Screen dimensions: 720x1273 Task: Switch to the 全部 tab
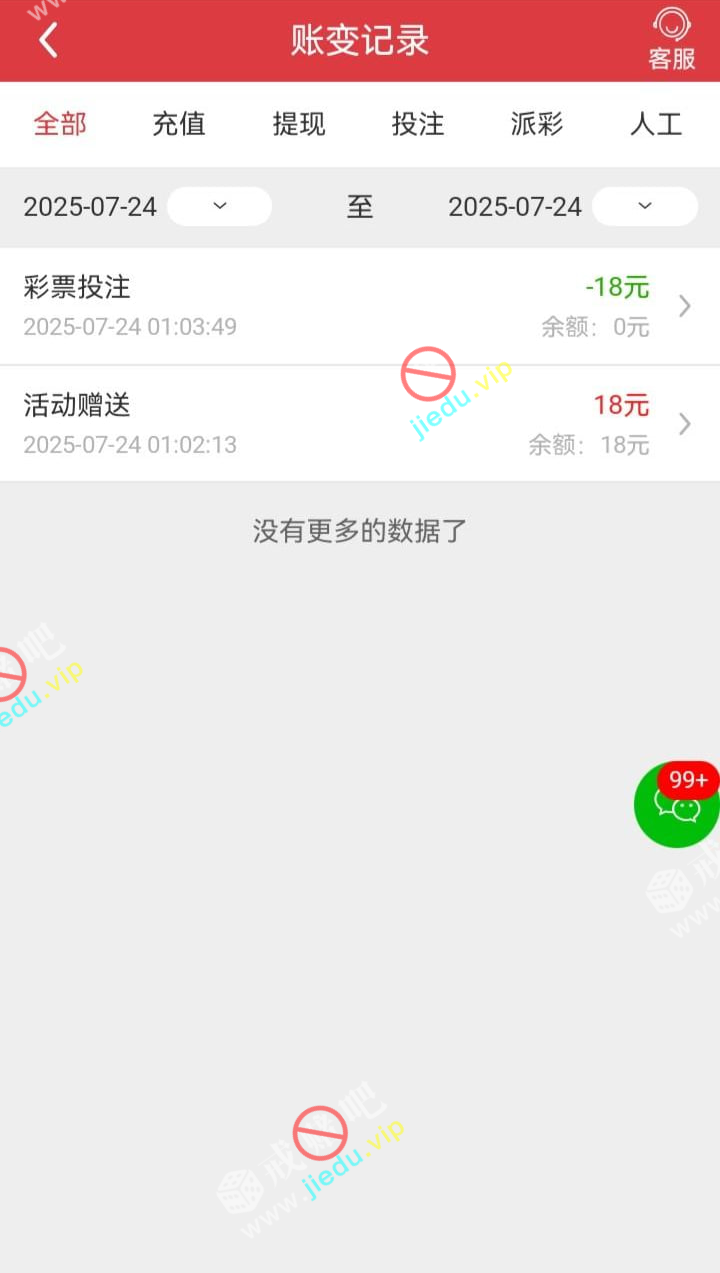(x=60, y=124)
